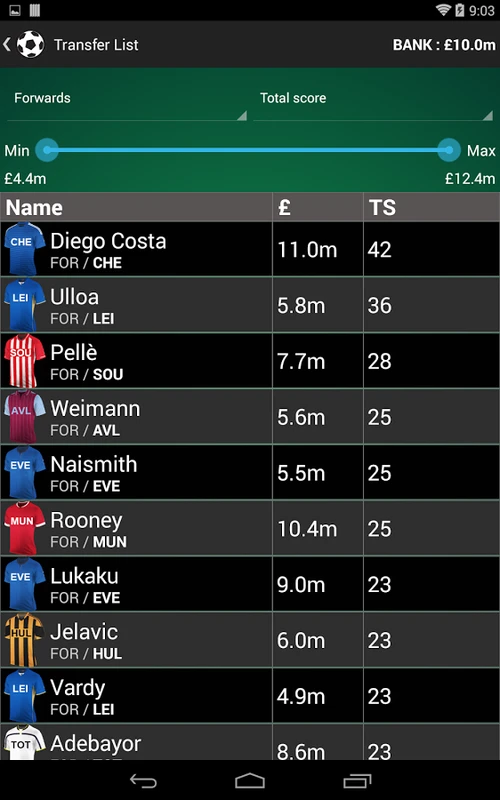
Task: Pick Naismith from the transfer list
Action: 250,472
